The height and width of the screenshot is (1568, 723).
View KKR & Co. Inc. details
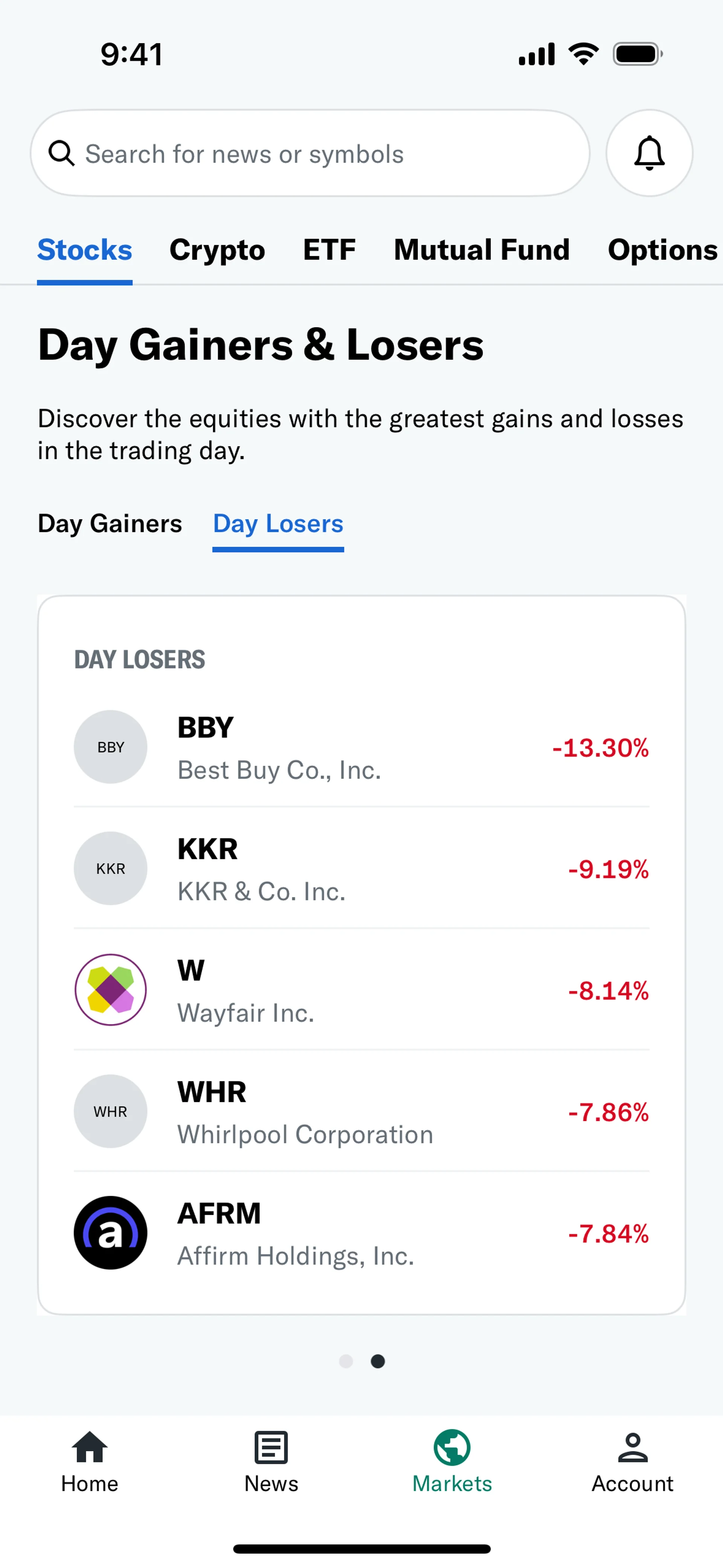(x=361, y=869)
